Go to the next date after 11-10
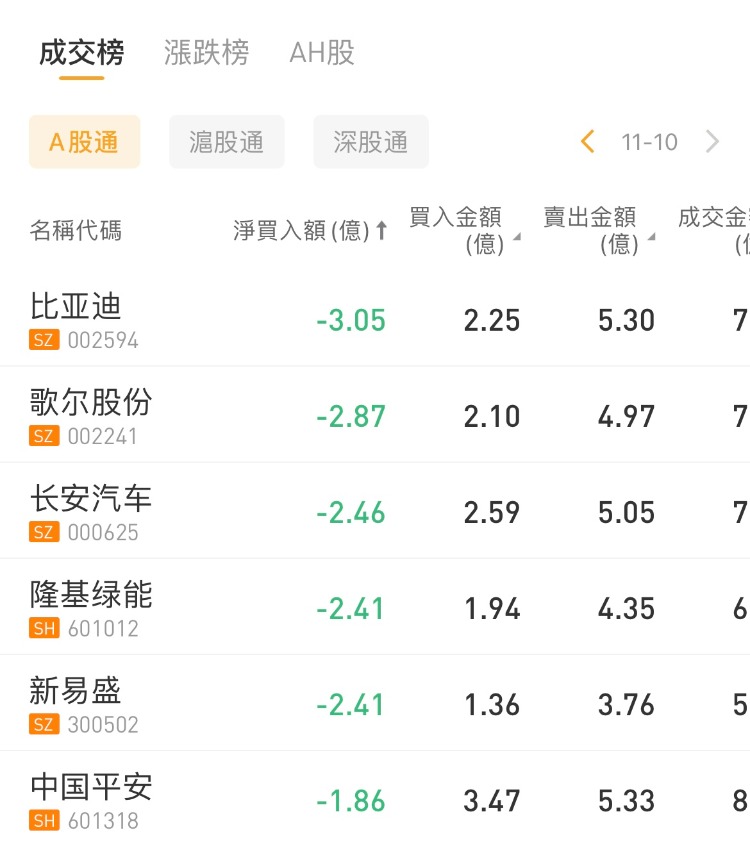Screen dimensions: 750x846 click(x=712, y=142)
